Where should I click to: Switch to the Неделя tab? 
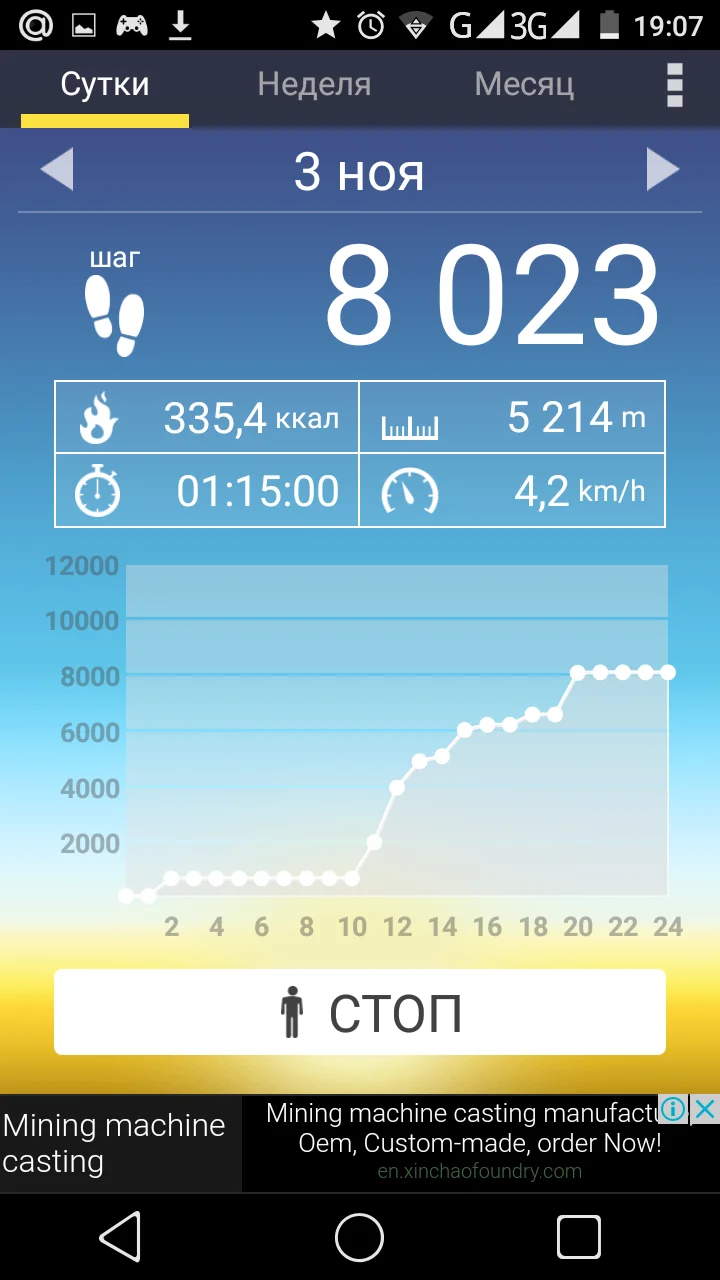[x=314, y=85]
